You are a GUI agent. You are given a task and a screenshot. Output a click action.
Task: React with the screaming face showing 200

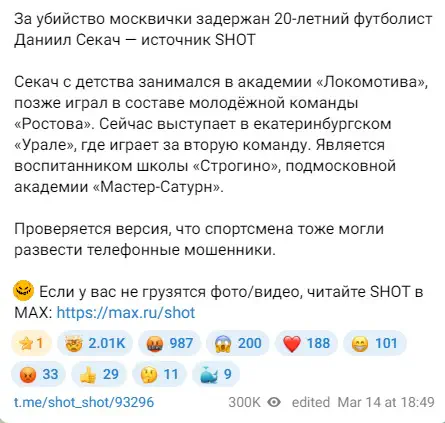pyautogui.click(x=238, y=343)
